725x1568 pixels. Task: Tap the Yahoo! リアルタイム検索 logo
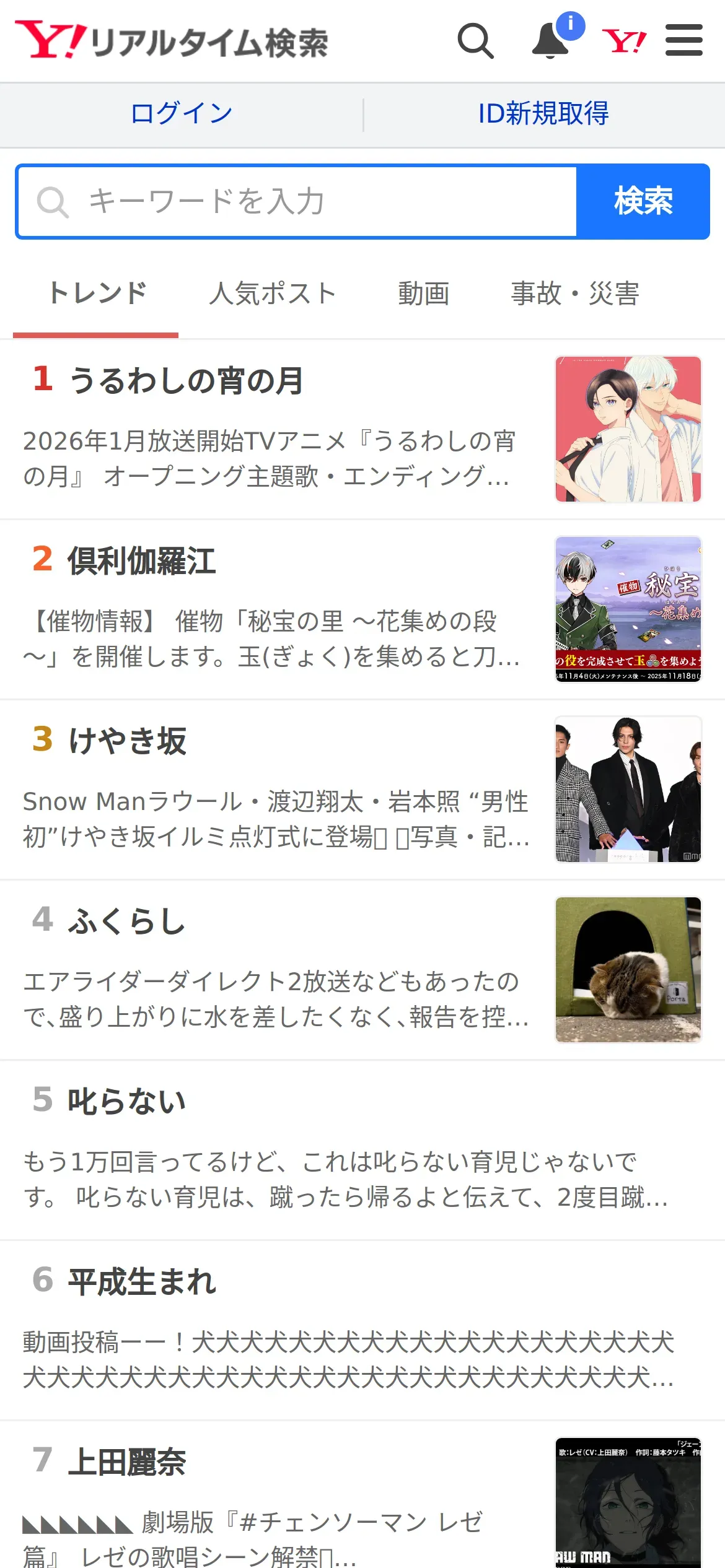pyautogui.click(x=172, y=41)
